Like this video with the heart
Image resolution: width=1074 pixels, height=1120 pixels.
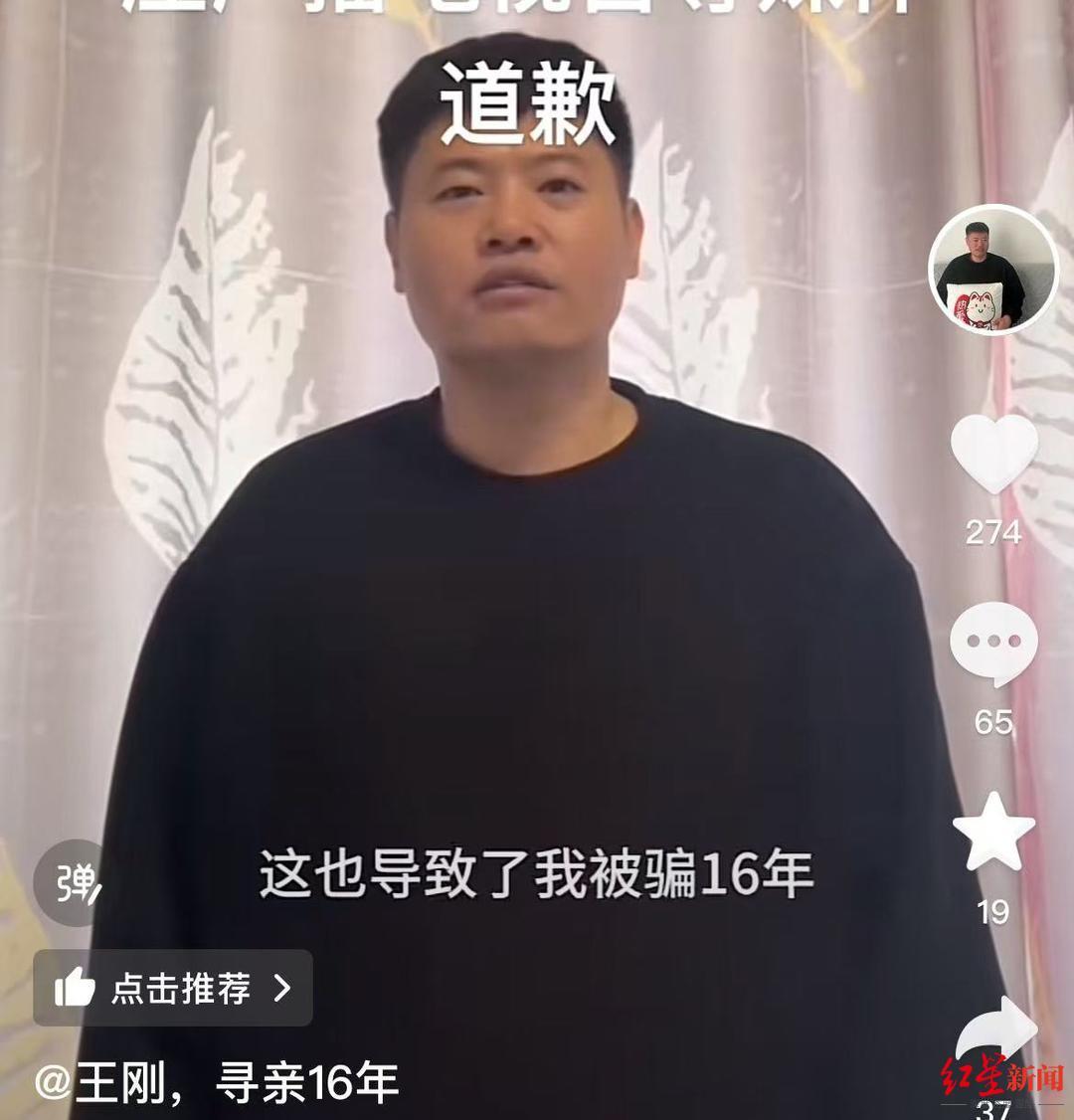pyautogui.click(x=993, y=453)
